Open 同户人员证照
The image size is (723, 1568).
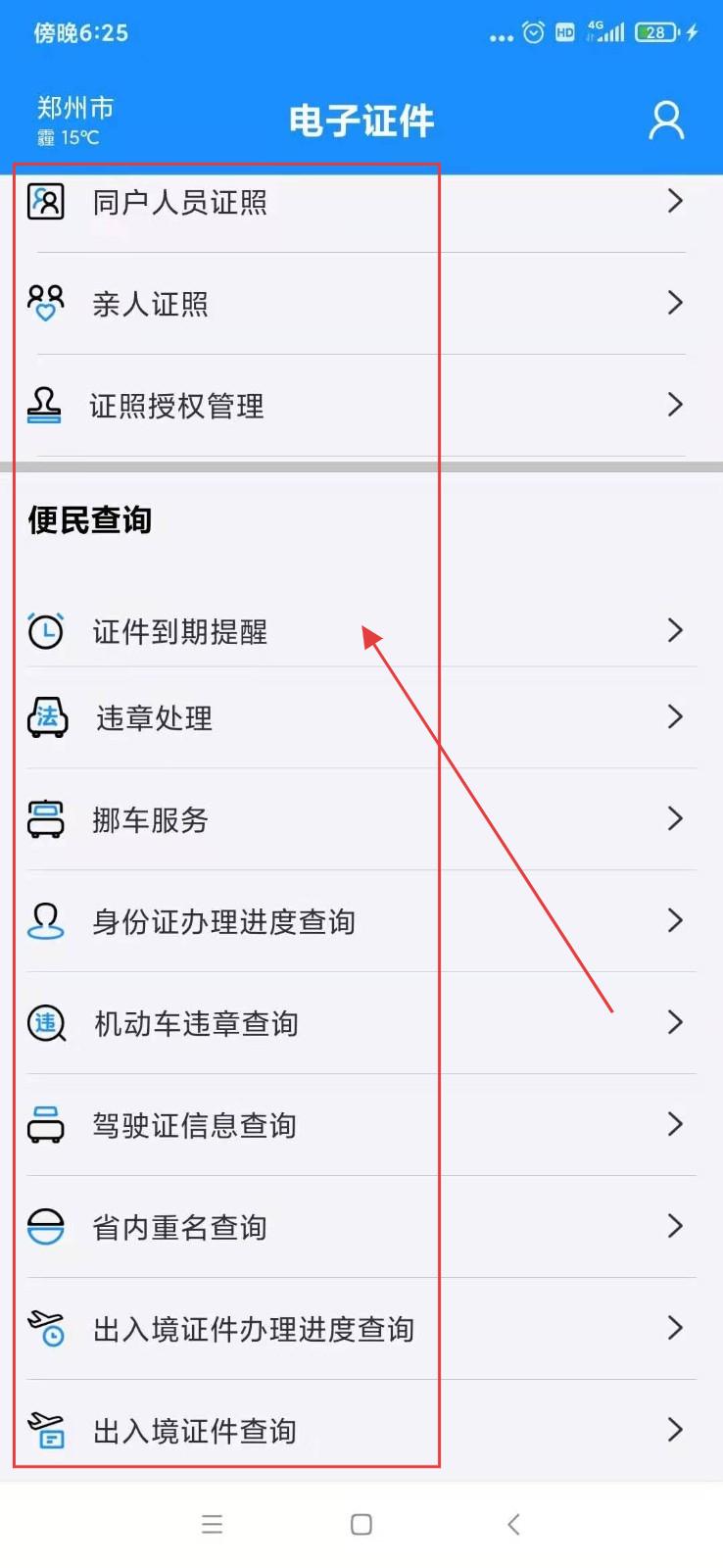[x=361, y=202]
